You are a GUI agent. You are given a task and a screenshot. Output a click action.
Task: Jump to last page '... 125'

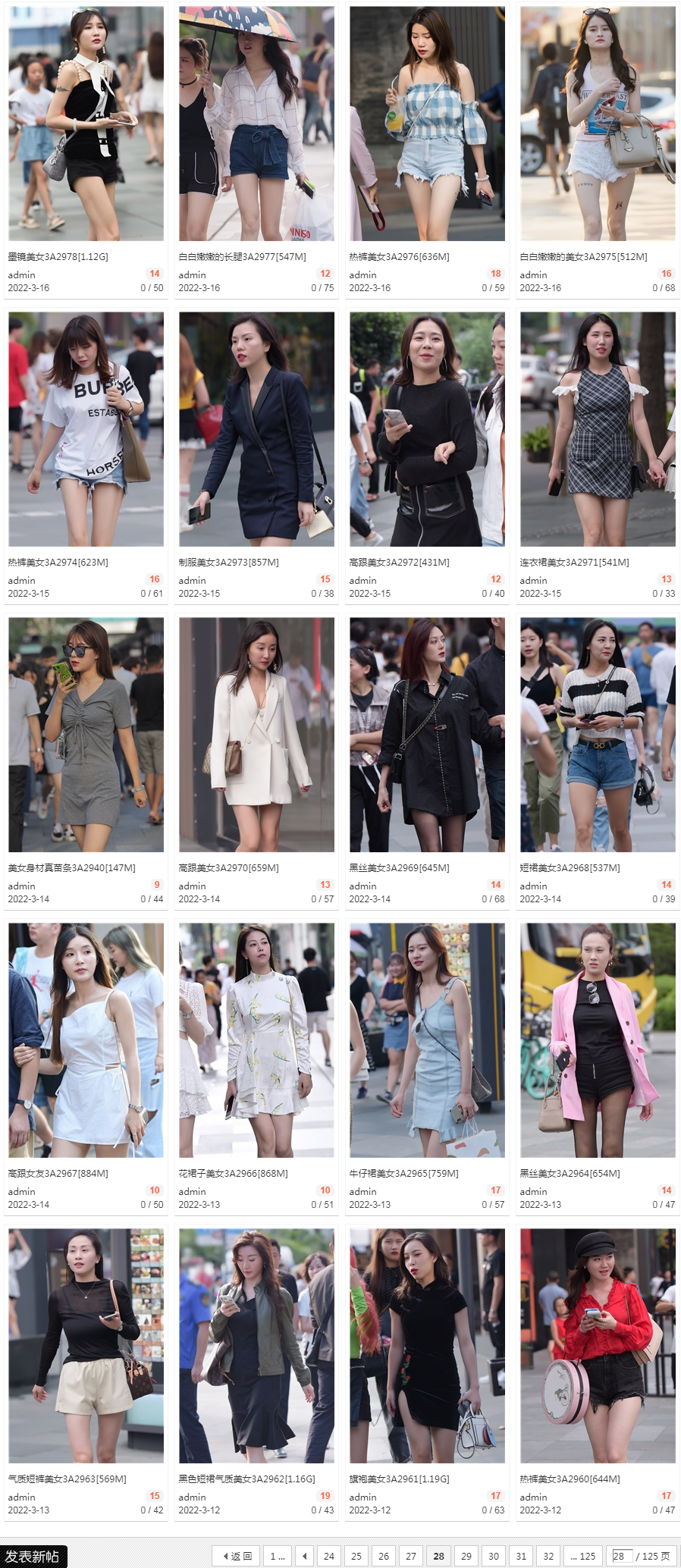[582, 1556]
